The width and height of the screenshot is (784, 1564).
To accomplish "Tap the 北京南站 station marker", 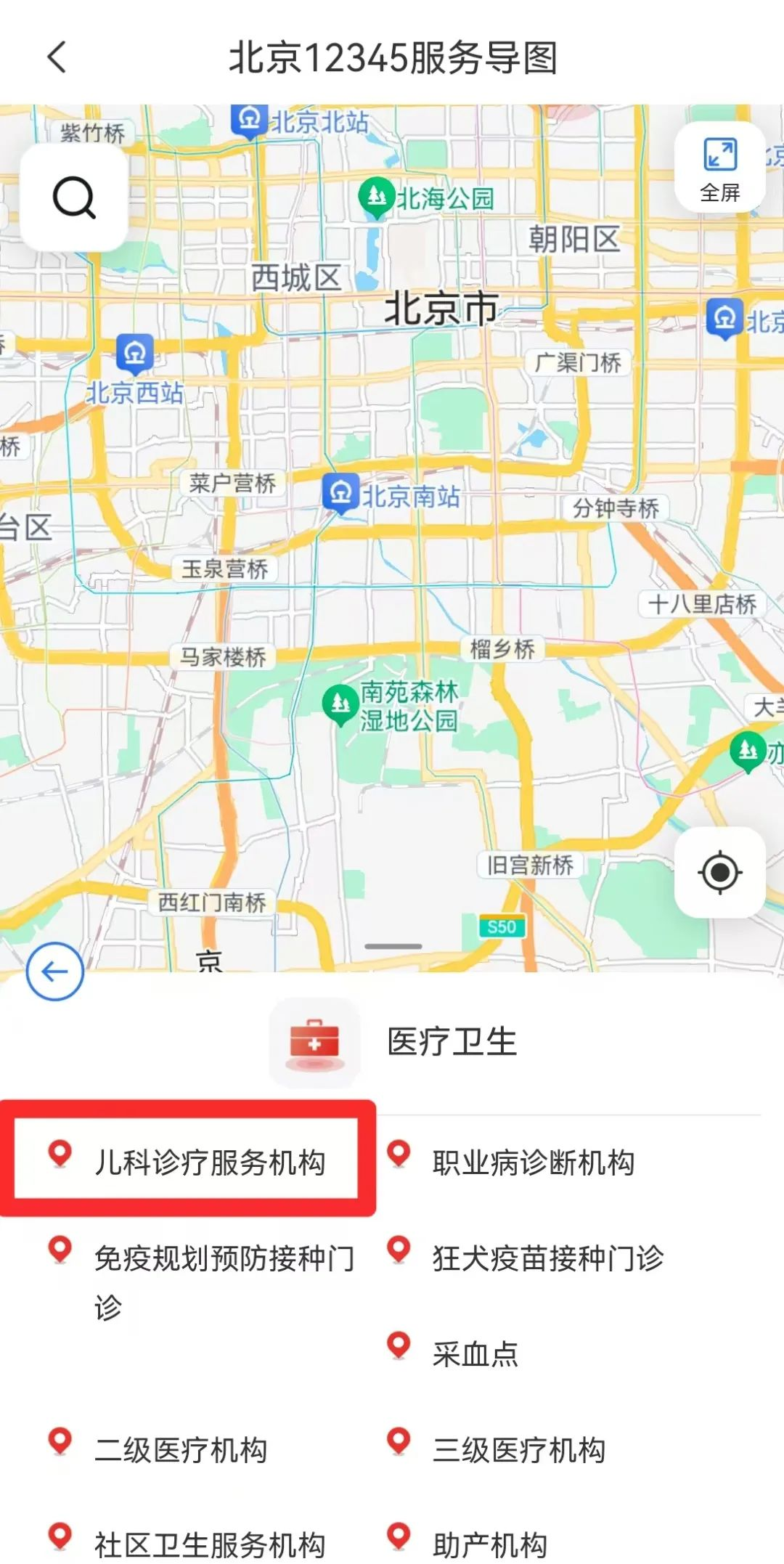I will tap(340, 493).
